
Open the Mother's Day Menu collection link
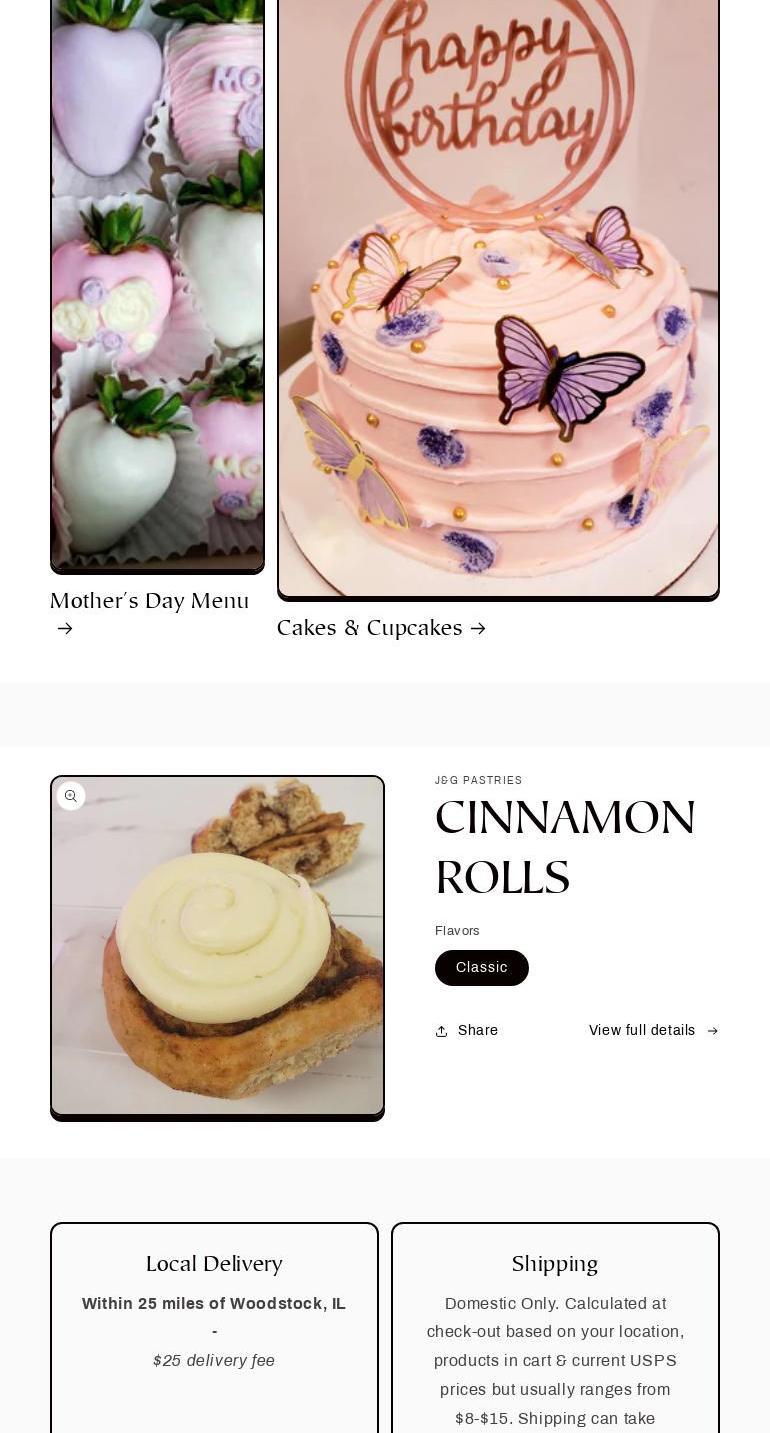click(149, 601)
